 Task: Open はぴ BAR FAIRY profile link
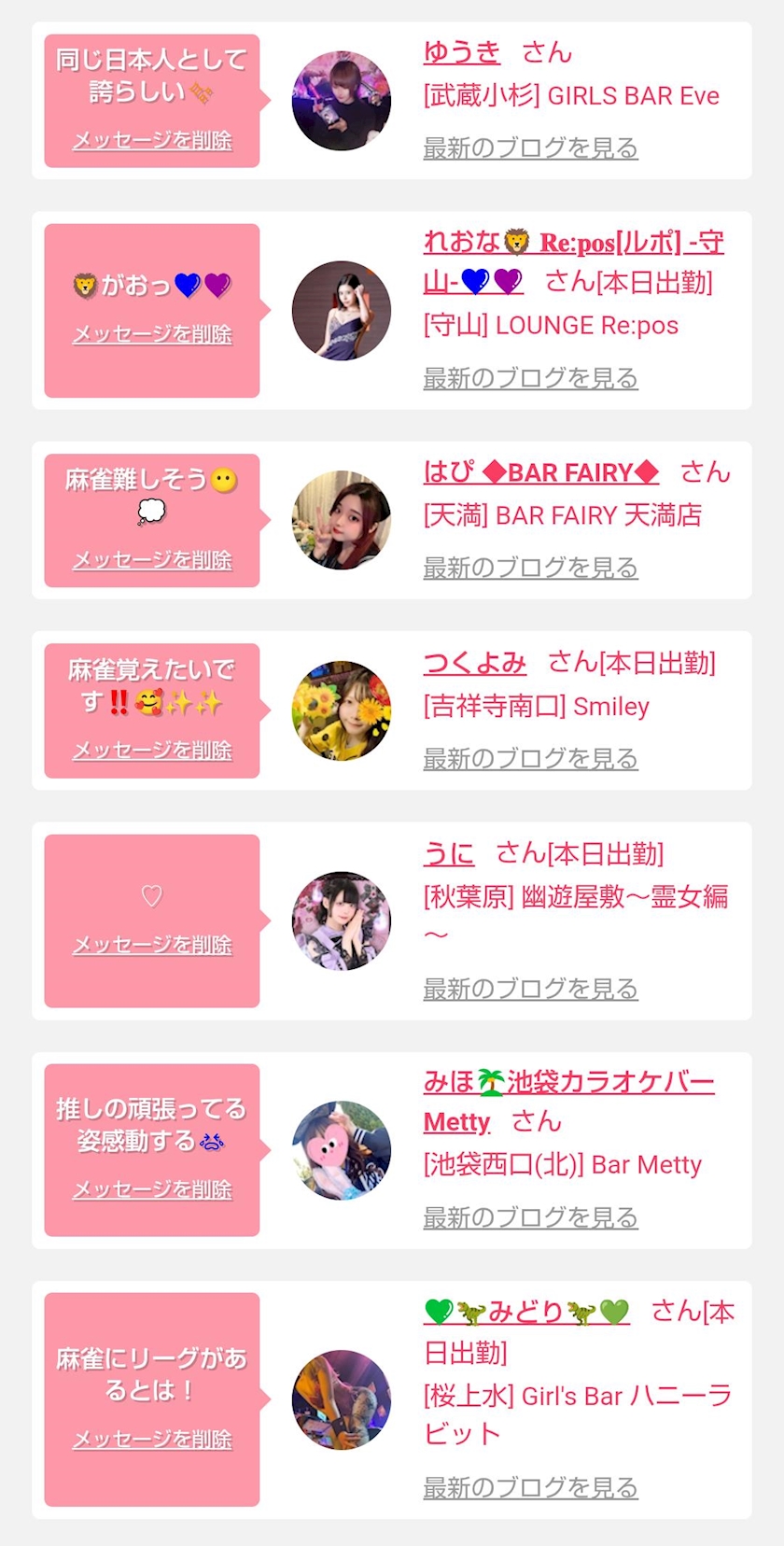pyautogui.click(x=541, y=472)
